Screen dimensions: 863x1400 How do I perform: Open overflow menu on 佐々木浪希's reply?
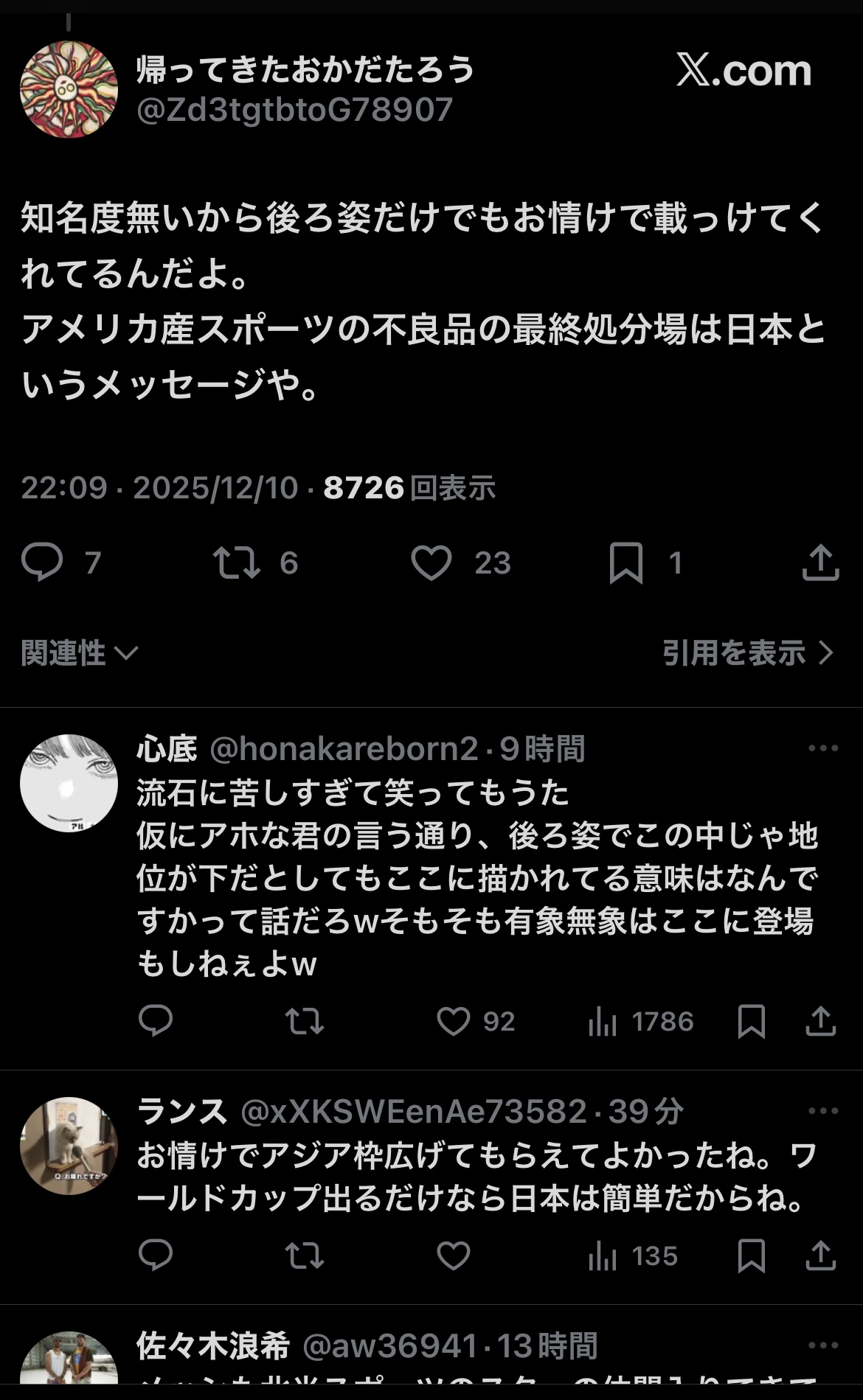coord(823,1345)
